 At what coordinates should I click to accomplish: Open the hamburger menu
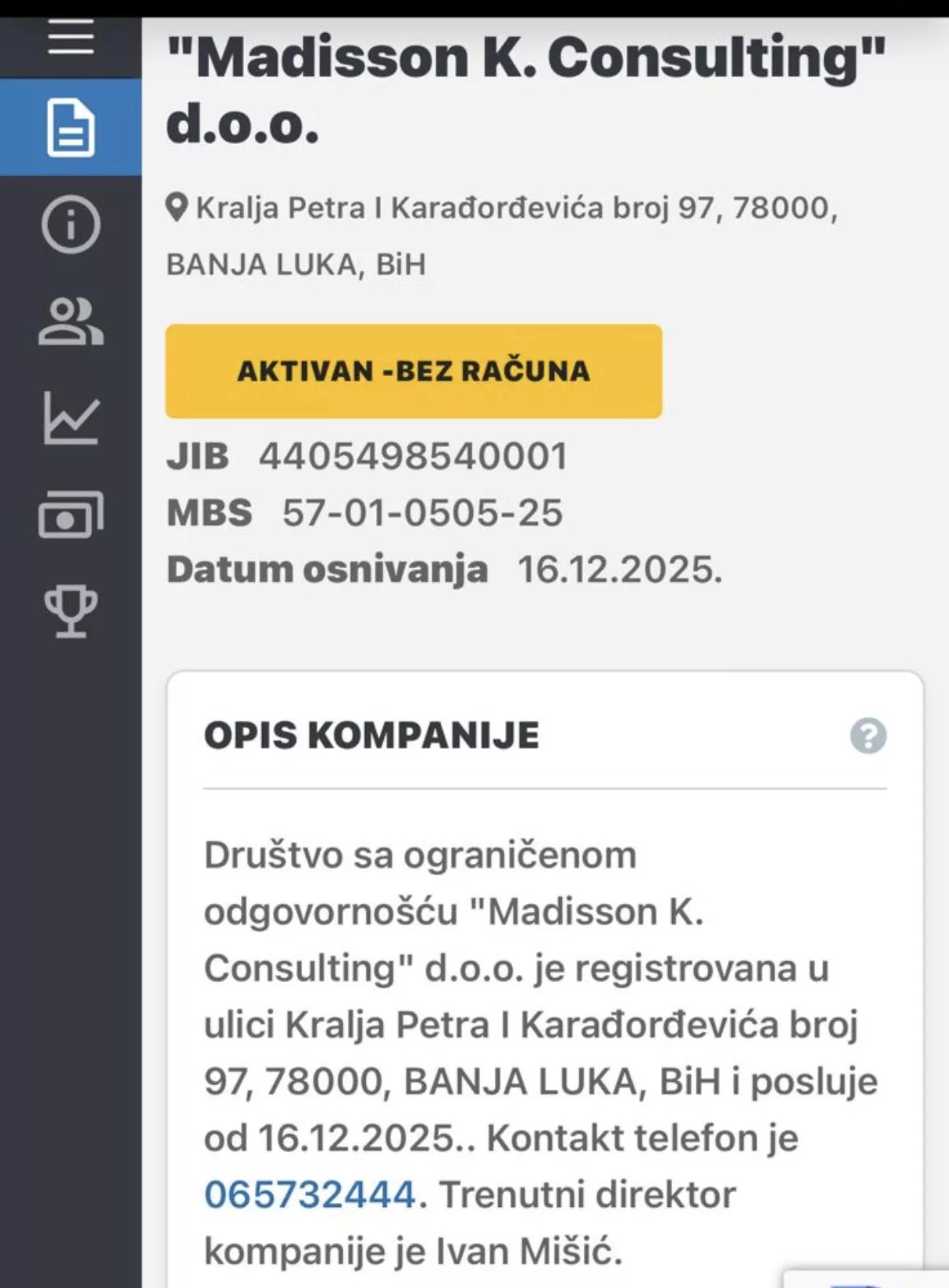pos(71,38)
